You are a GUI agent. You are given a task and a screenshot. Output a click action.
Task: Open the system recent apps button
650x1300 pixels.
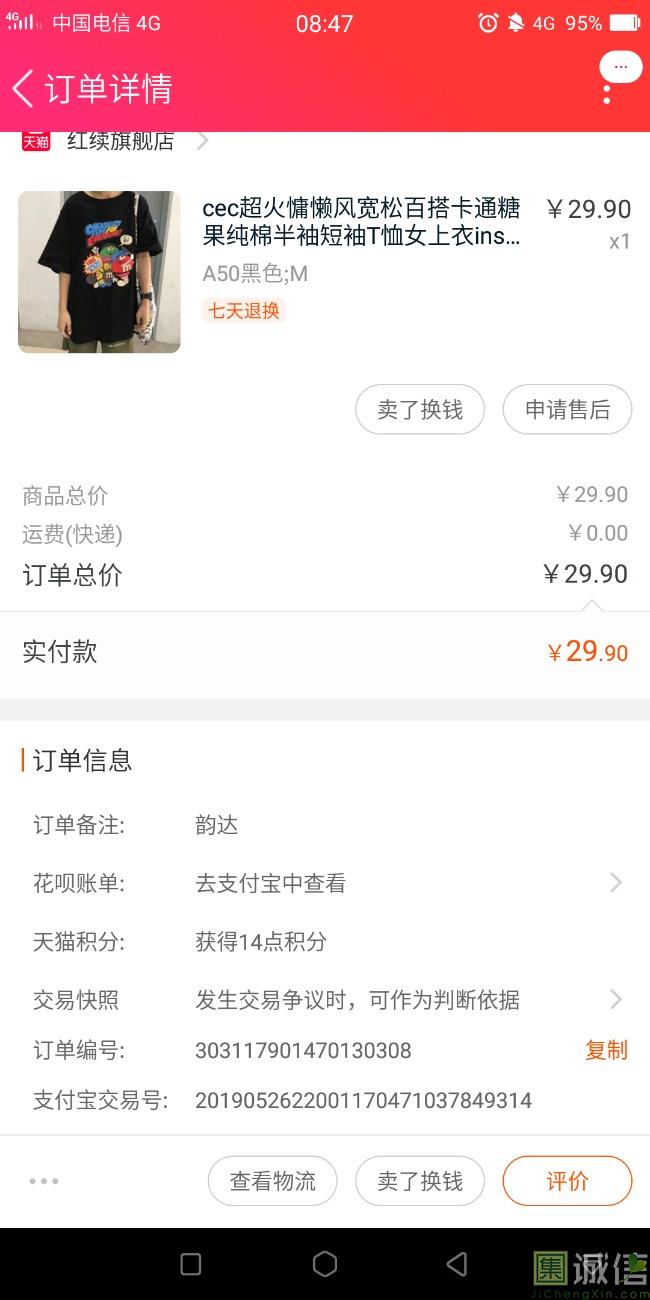191,1264
